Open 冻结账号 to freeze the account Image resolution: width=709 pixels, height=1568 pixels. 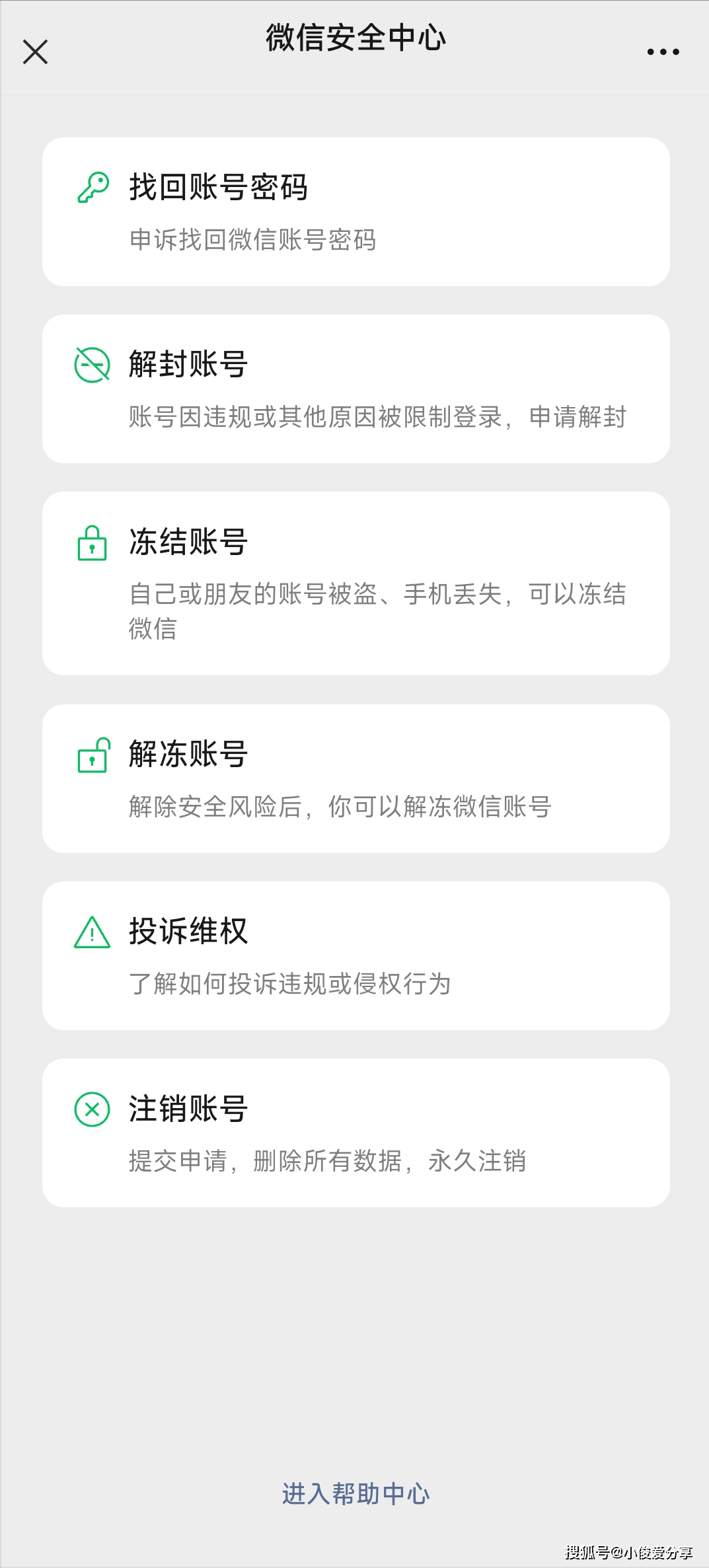click(354, 581)
